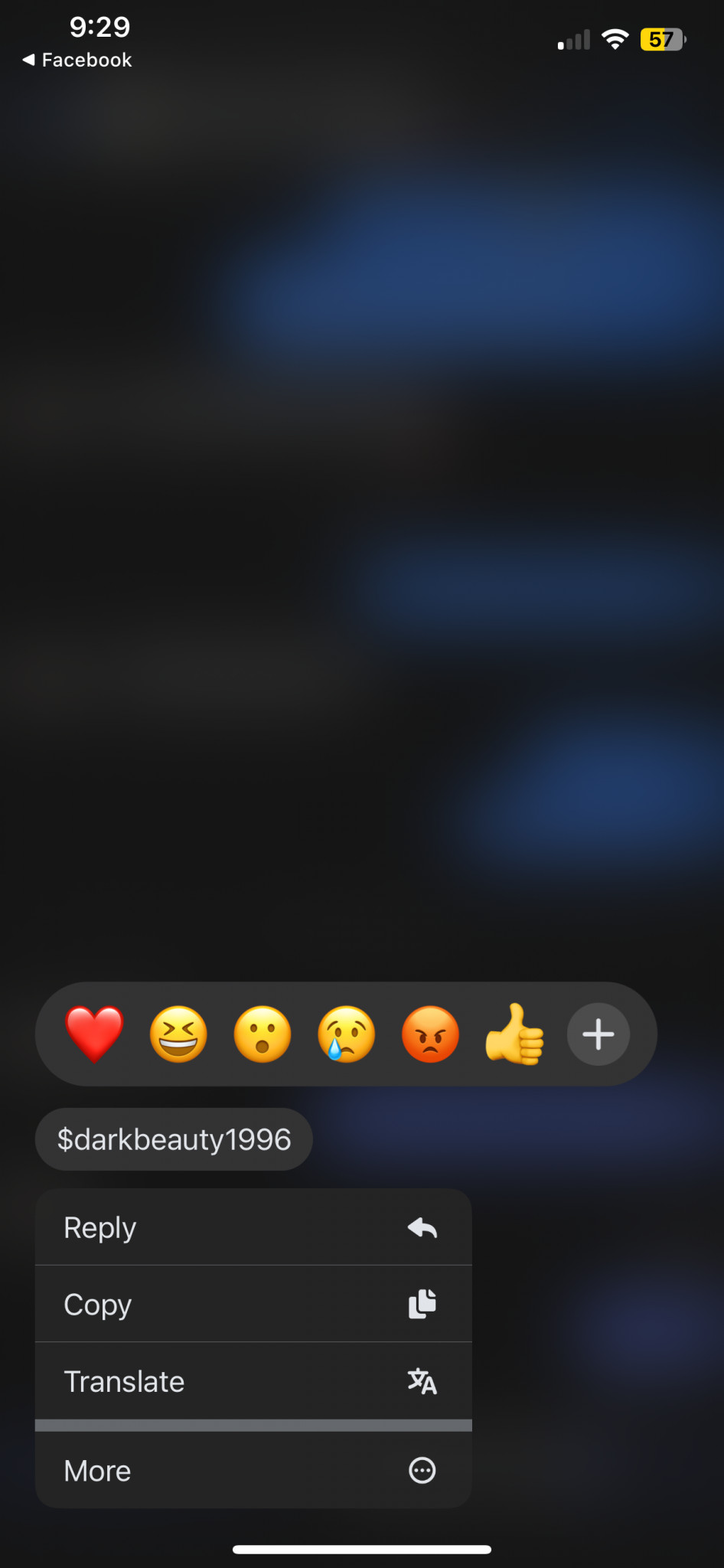Reply to the $darkbeauty1996 message
Screen dimensions: 724x1568
[253, 1227]
